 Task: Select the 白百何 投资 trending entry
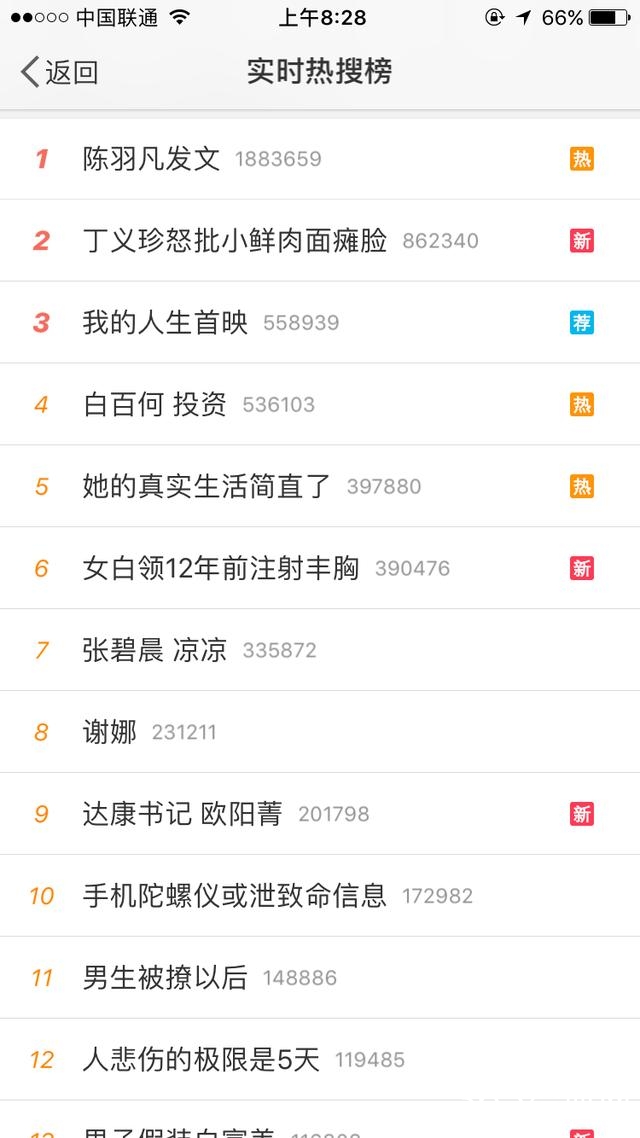click(155, 405)
